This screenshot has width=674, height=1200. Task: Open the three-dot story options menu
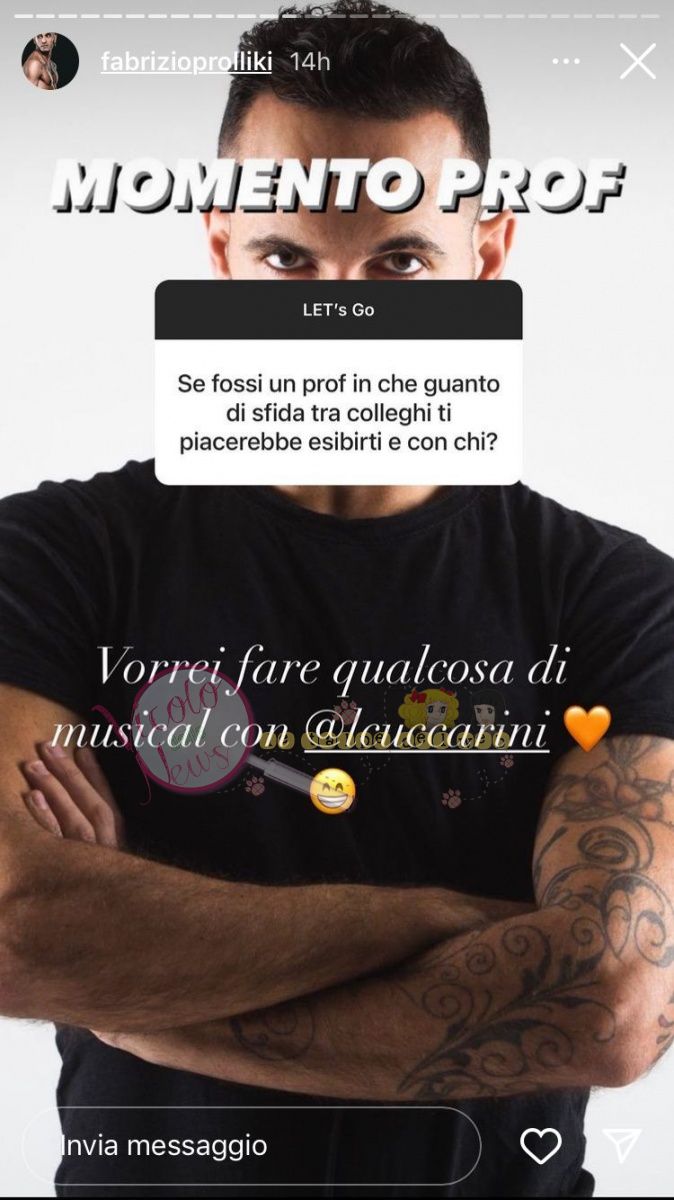(566, 62)
